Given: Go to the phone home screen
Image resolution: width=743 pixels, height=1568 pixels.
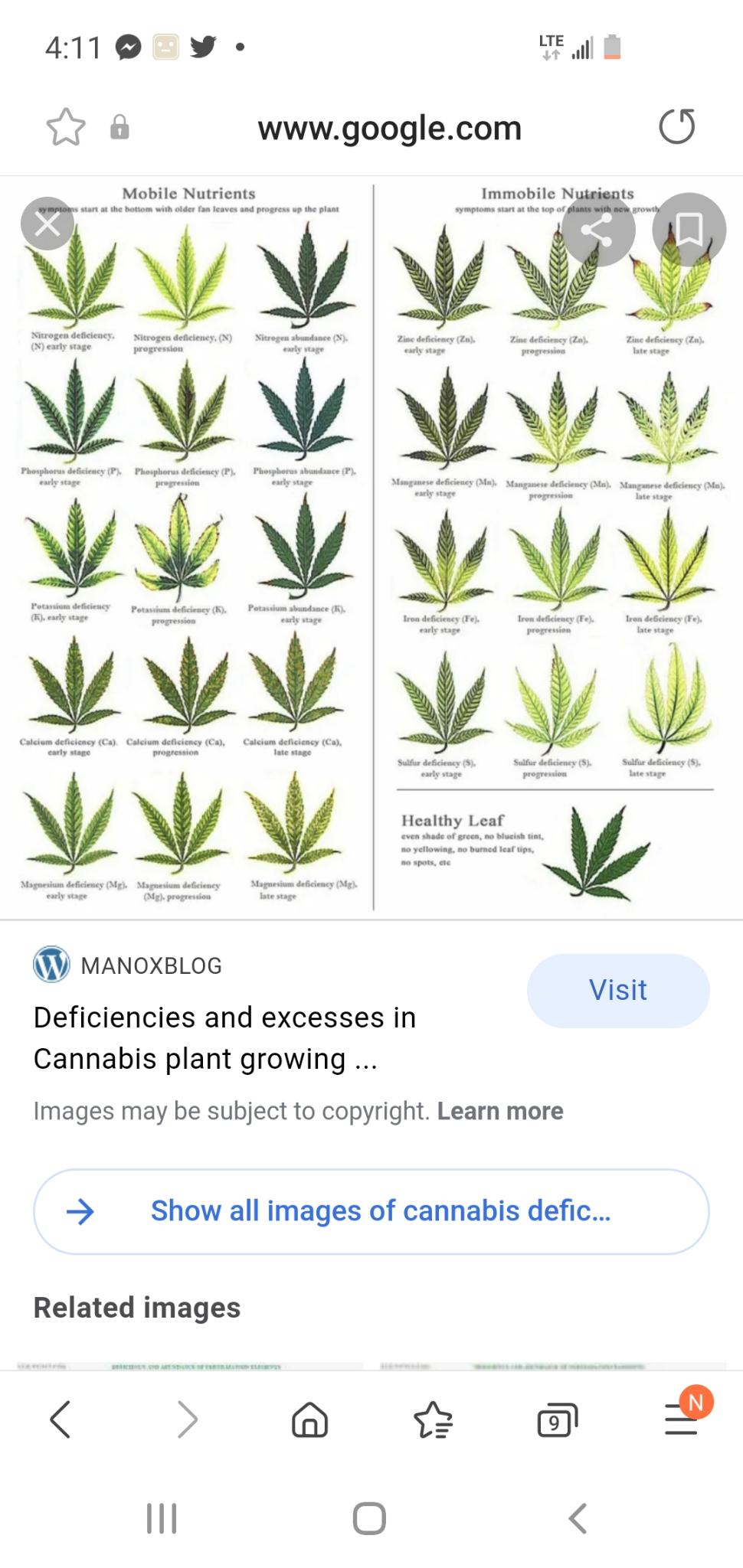Looking at the screenshot, I should (x=369, y=1518).
